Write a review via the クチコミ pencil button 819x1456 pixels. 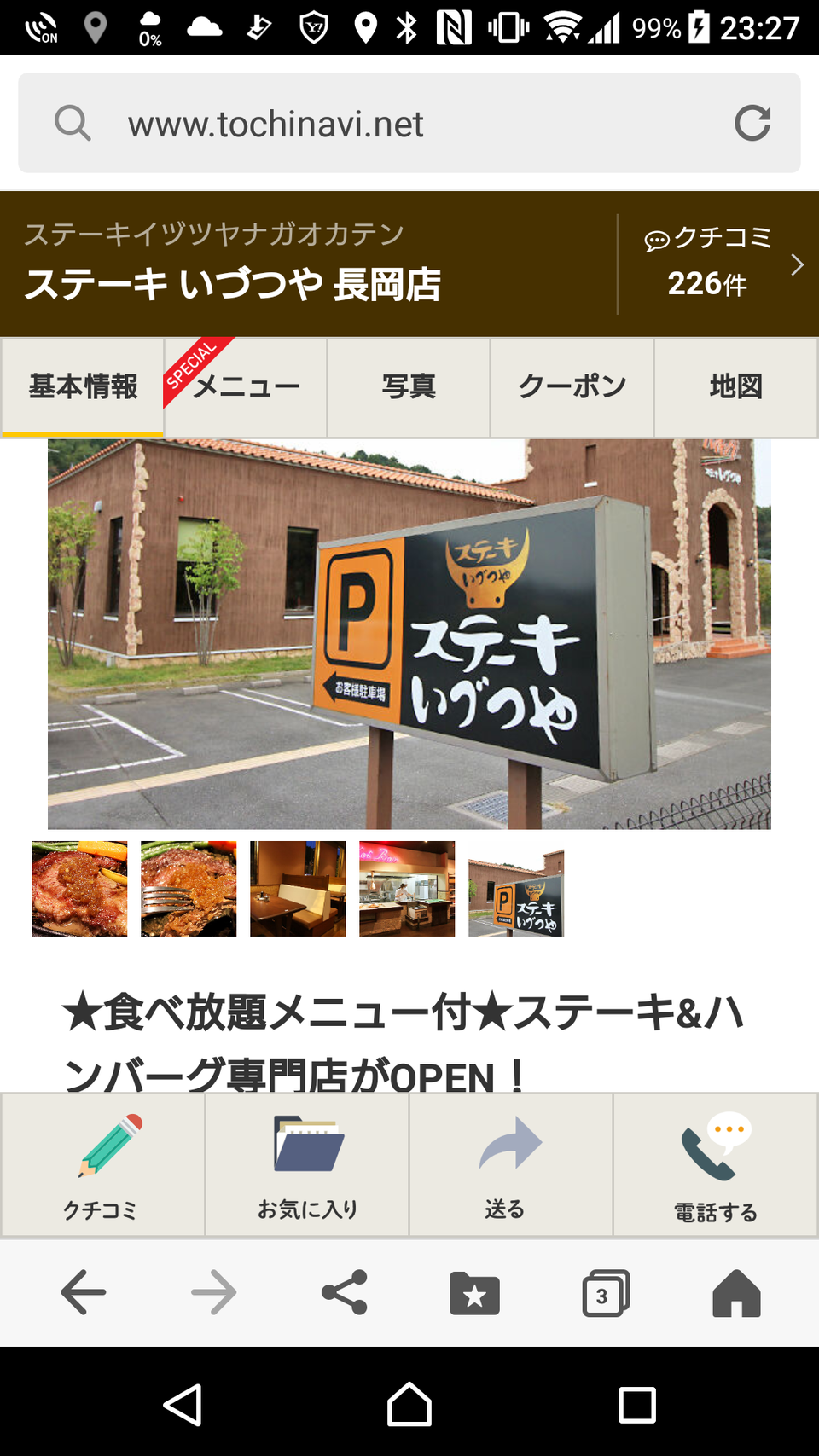102,1165
